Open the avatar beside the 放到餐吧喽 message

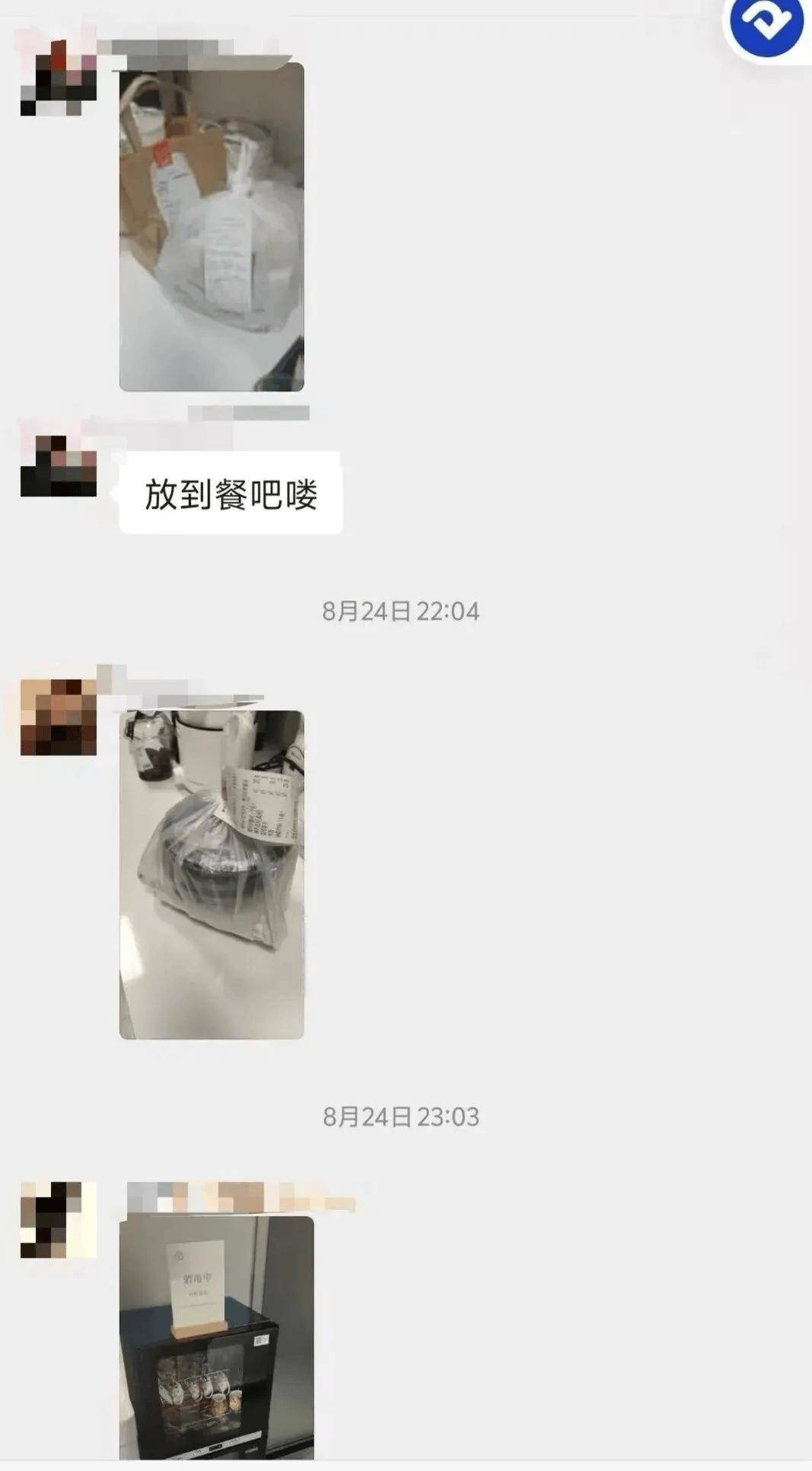click(x=59, y=466)
